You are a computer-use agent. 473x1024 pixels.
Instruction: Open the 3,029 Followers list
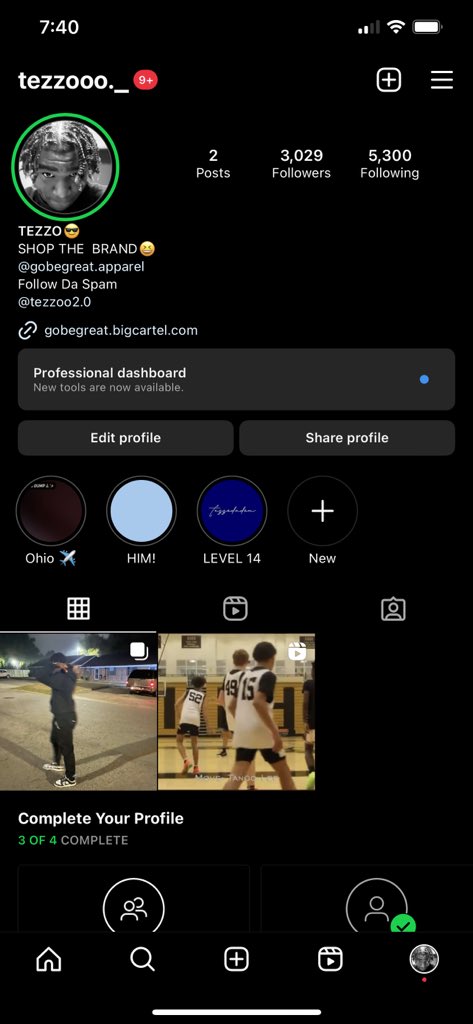(x=301, y=163)
